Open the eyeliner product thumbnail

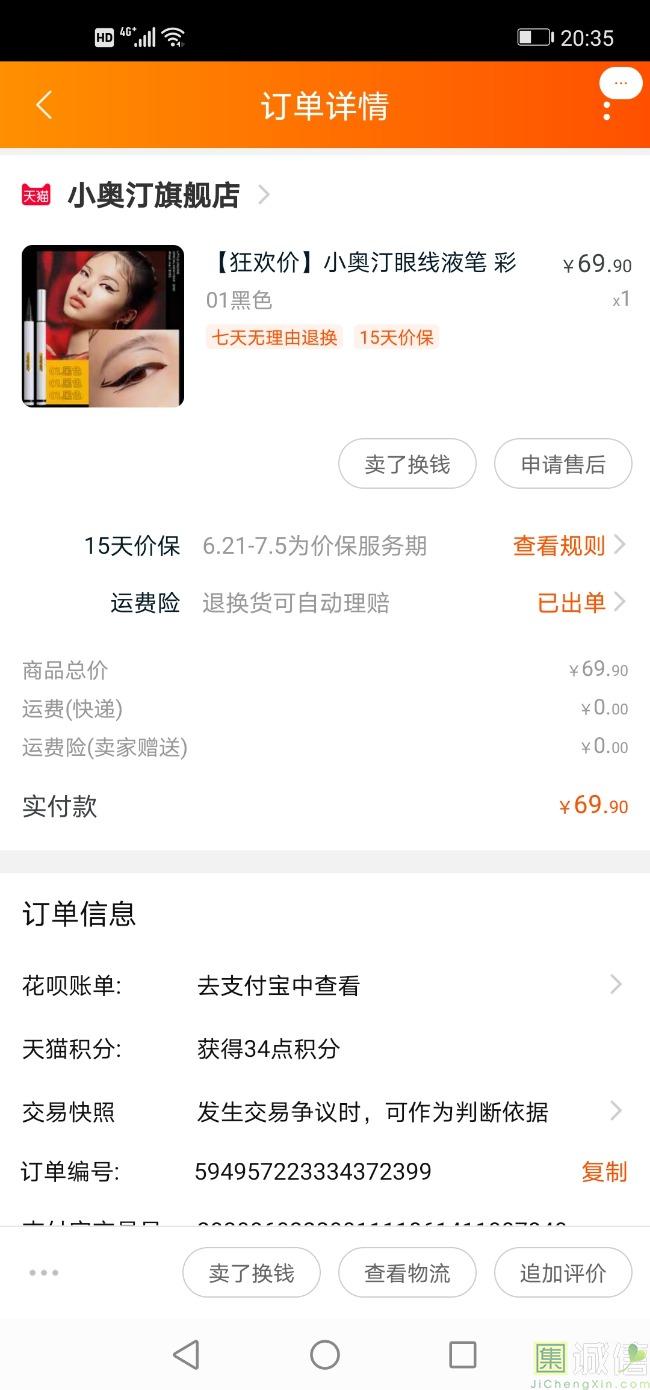point(103,326)
